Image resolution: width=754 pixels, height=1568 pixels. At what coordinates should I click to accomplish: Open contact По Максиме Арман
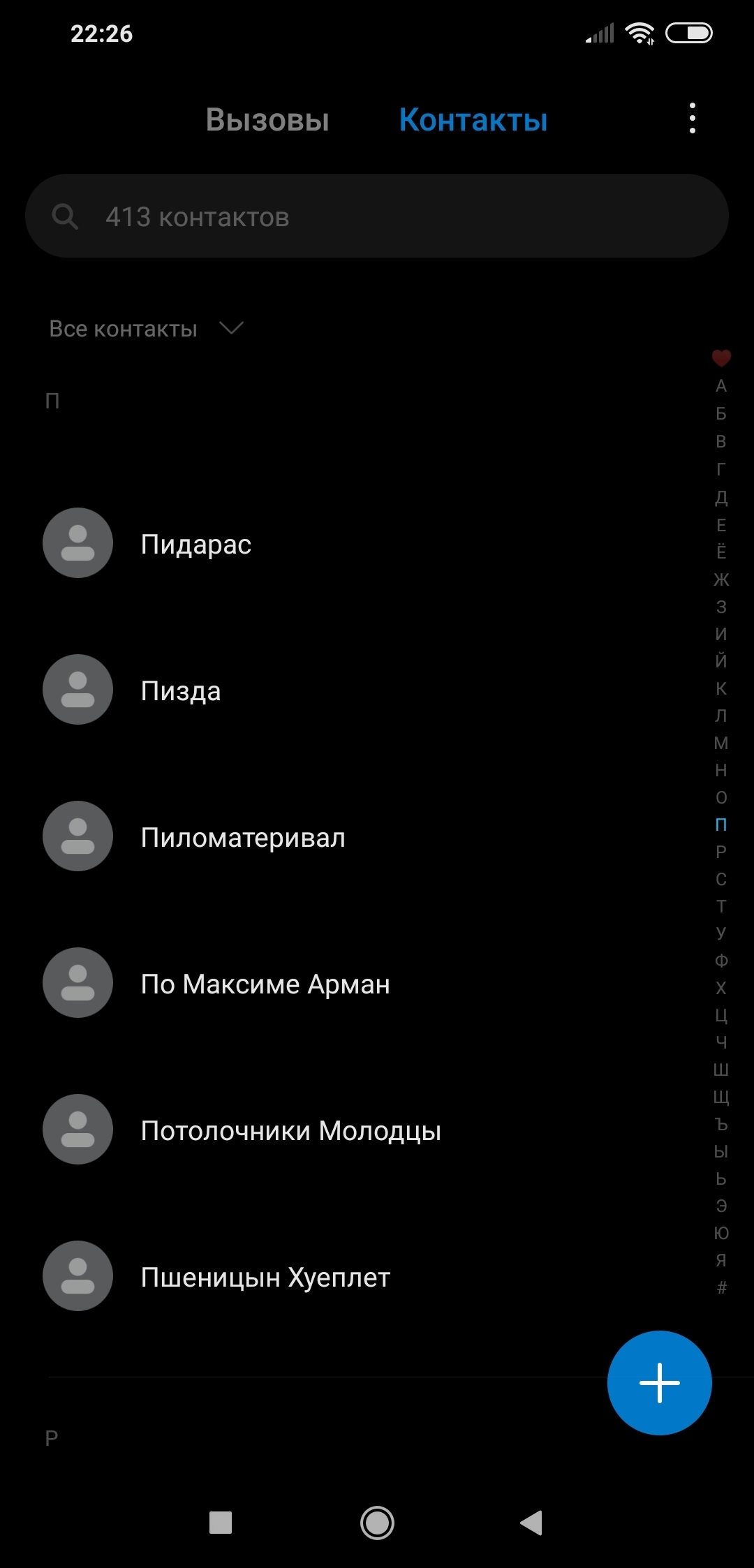[x=265, y=984]
